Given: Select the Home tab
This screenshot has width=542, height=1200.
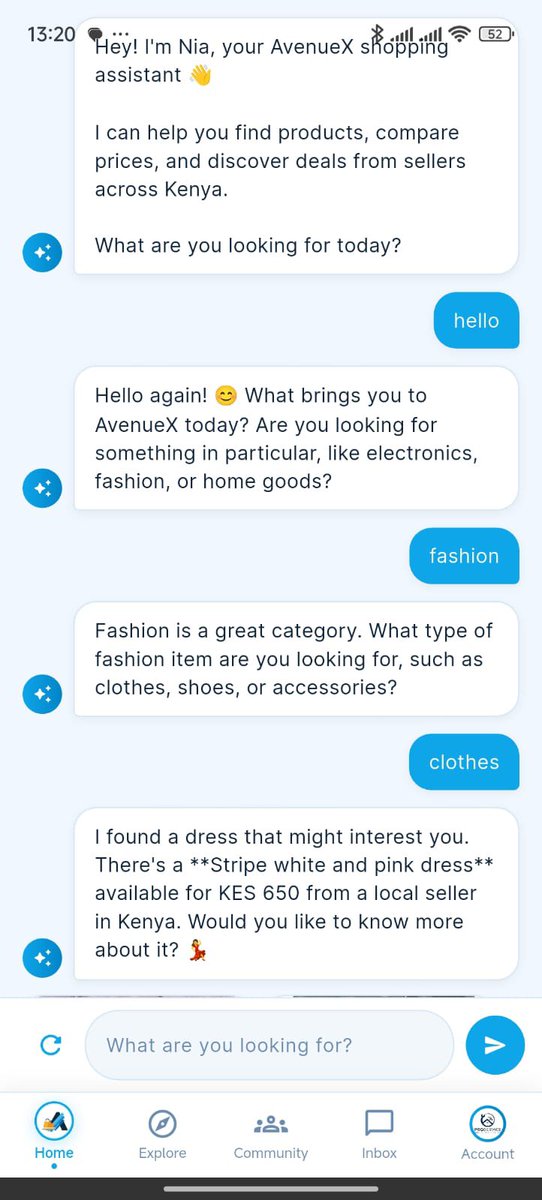Looking at the screenshot, I should click(54, 1135).
